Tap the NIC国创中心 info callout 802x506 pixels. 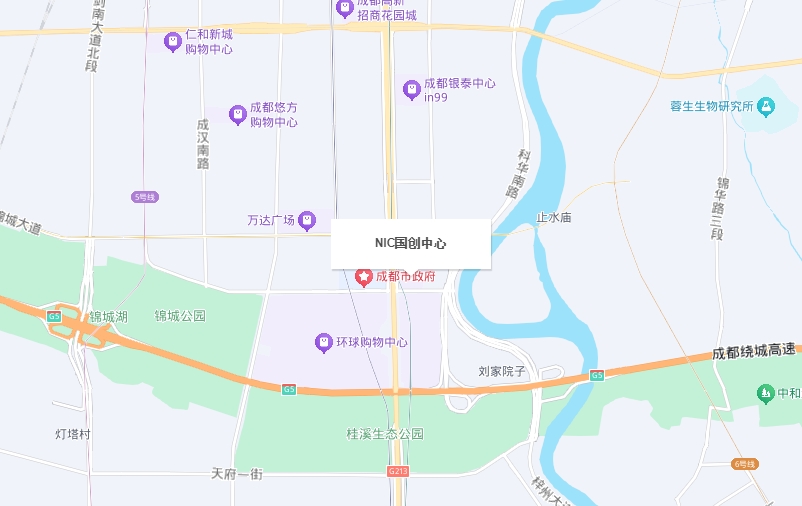[x=410, y=243]
